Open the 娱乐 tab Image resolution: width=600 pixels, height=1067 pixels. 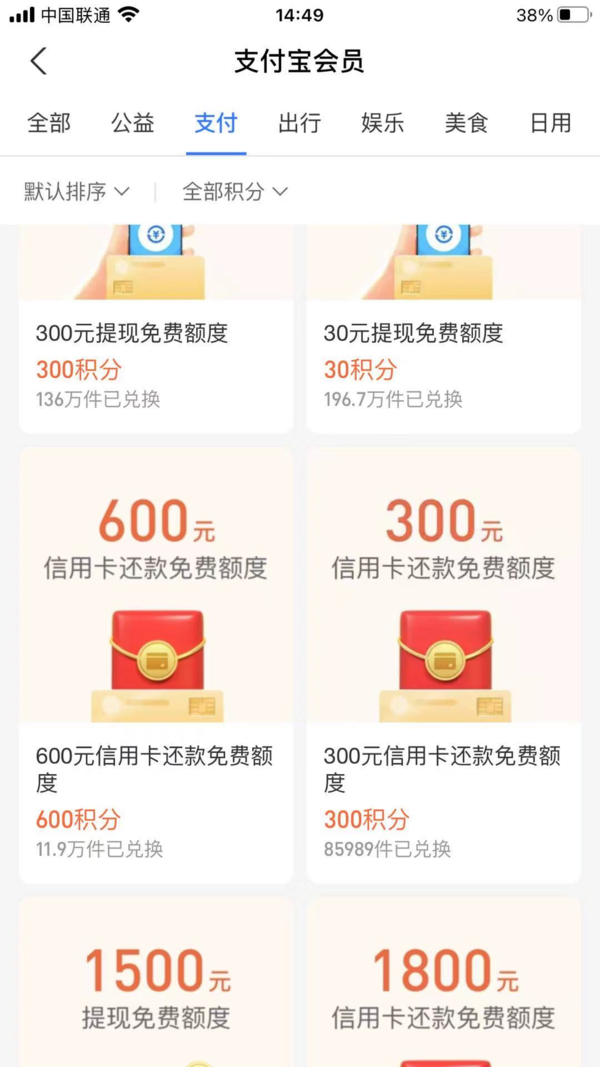pos(382,123)
